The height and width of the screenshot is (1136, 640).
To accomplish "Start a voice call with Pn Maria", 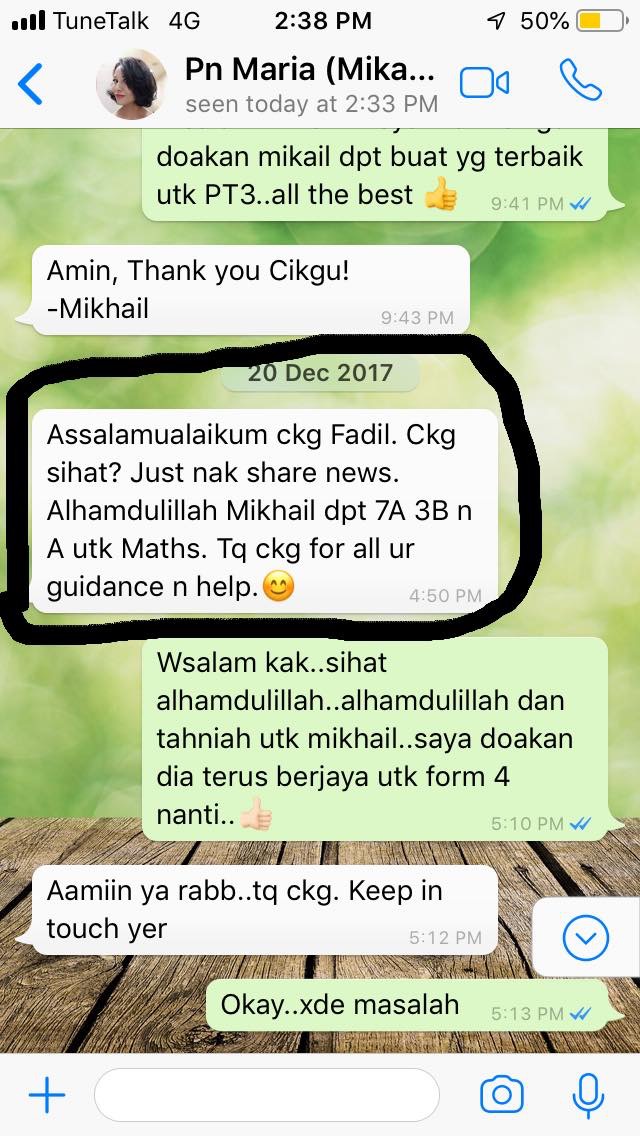I will (580, 80).
